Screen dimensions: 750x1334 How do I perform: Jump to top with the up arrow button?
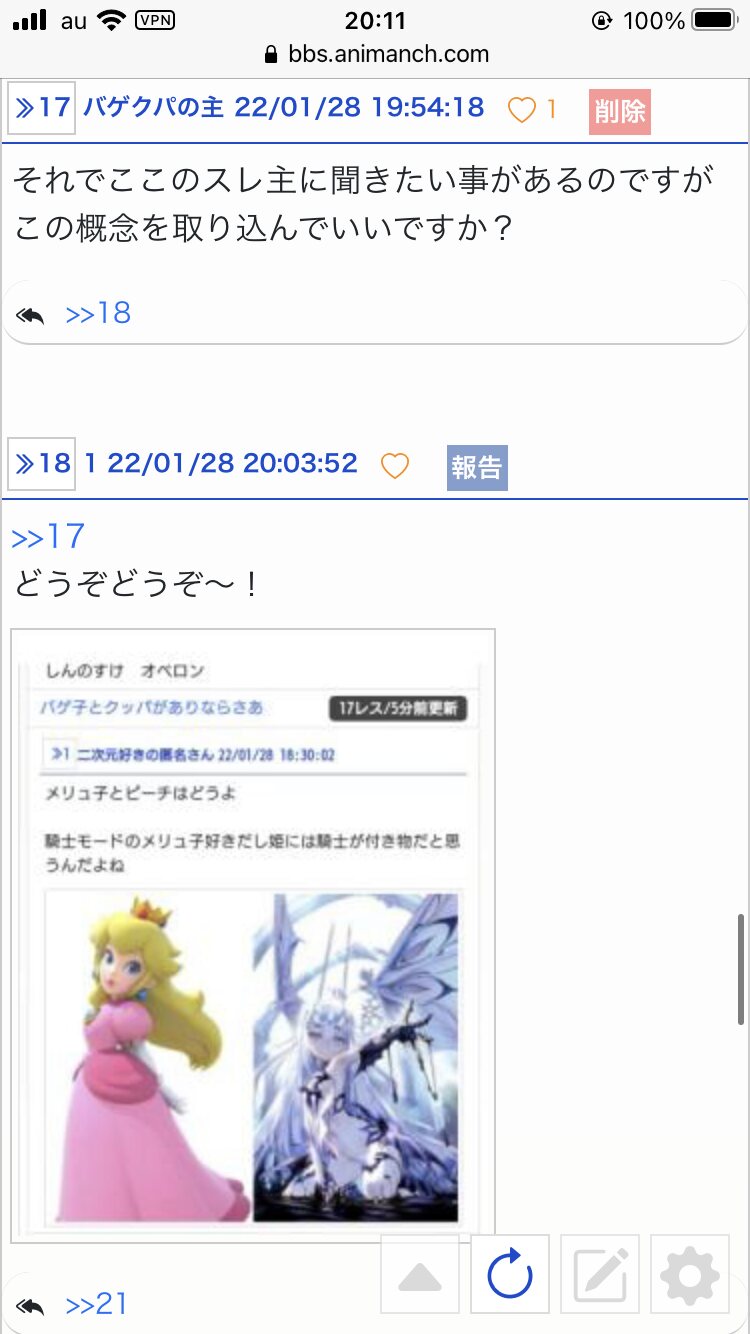click(x=420, y=1274)
